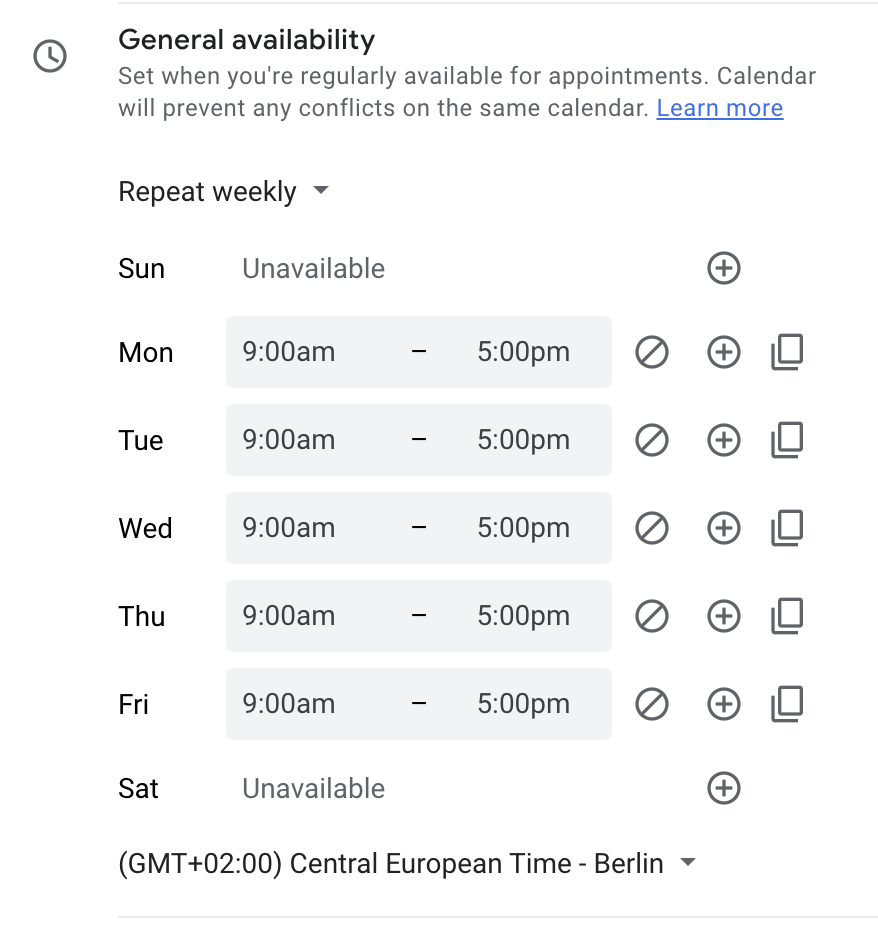Copy Wednesday's hours to other days

pyautogui.click(x=786, y=528)
